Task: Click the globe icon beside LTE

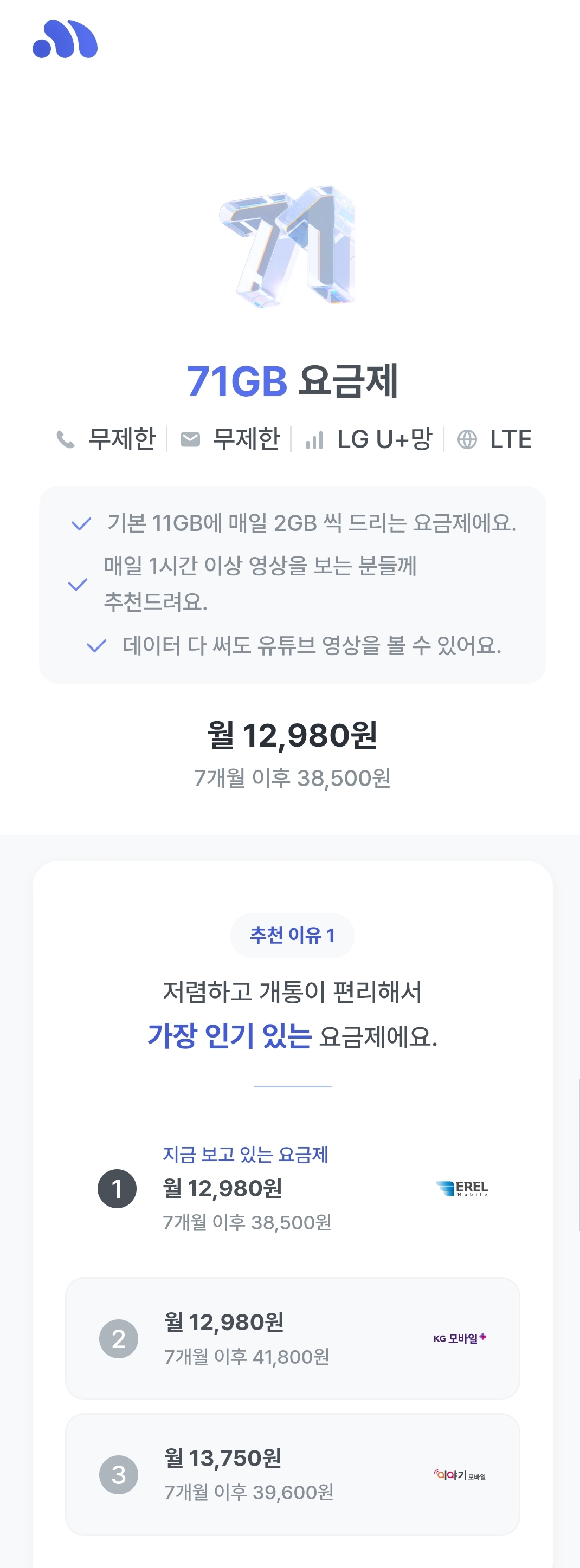Action: coord(468,439)
